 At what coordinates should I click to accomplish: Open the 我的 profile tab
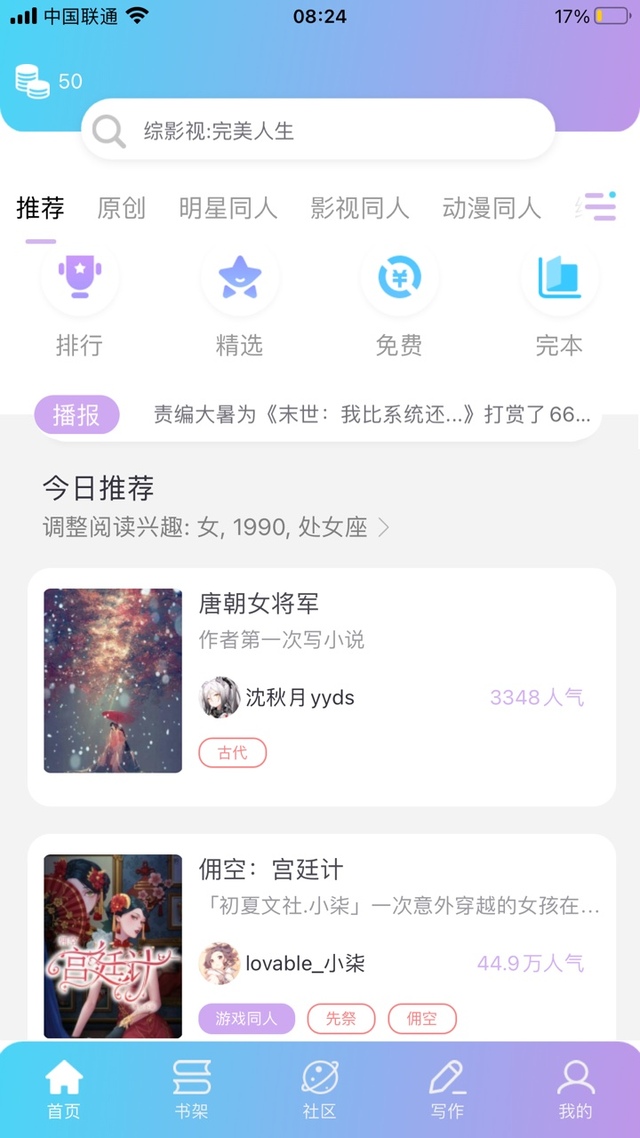click(575, 1089)
